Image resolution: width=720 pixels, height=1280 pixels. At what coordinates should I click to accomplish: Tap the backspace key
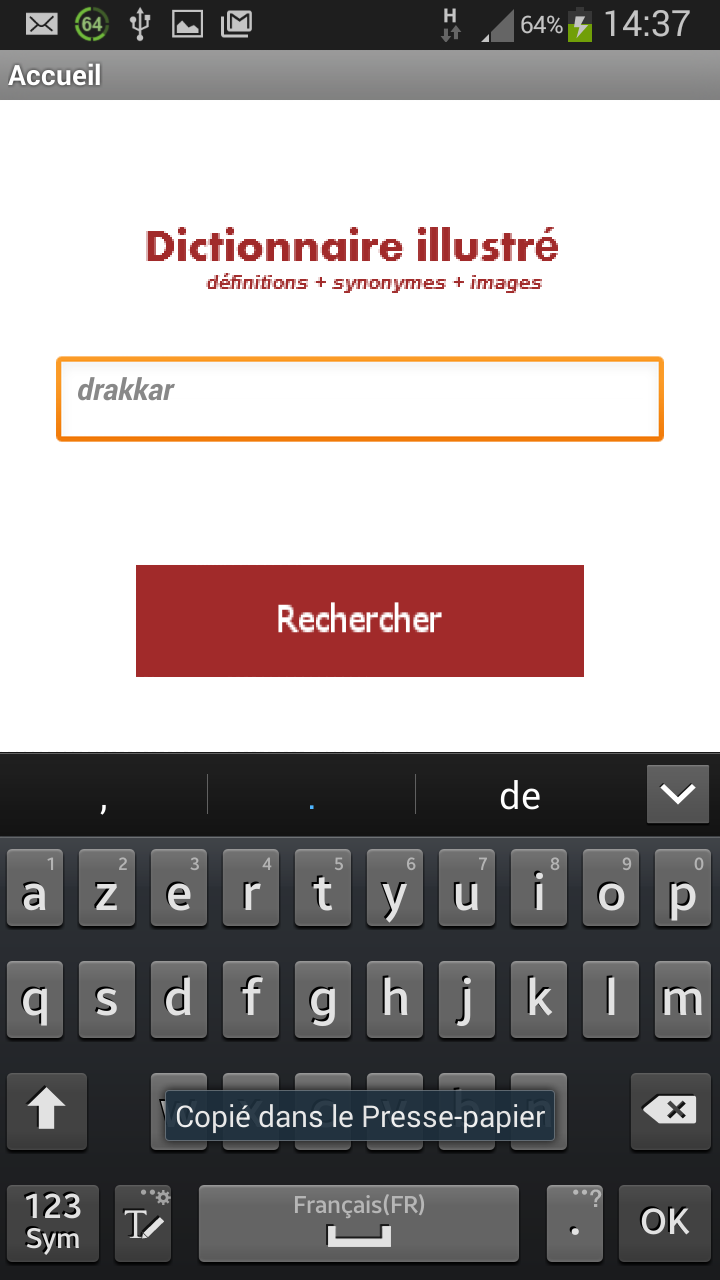[x=671, y=1111]
